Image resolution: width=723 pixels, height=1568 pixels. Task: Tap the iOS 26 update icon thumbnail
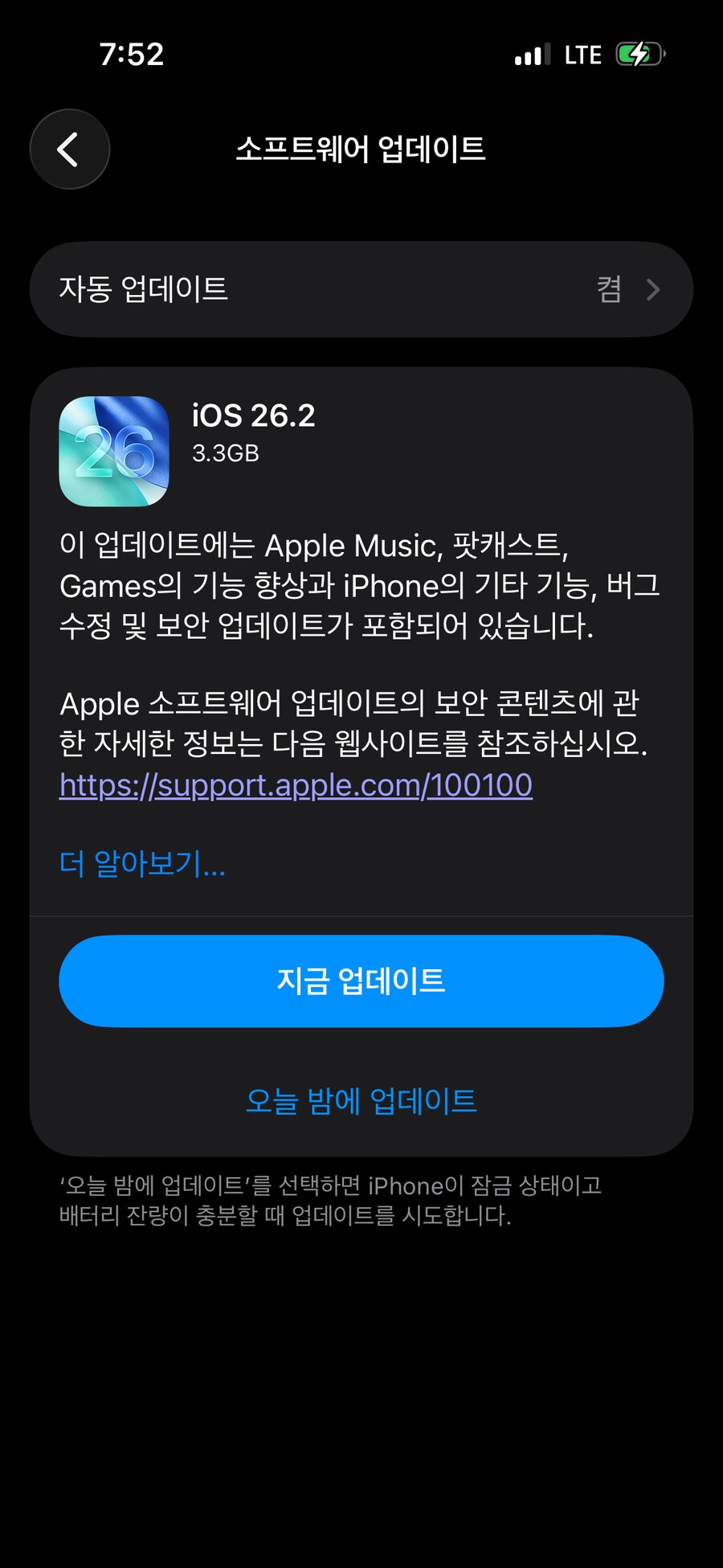tap(112, 452)
